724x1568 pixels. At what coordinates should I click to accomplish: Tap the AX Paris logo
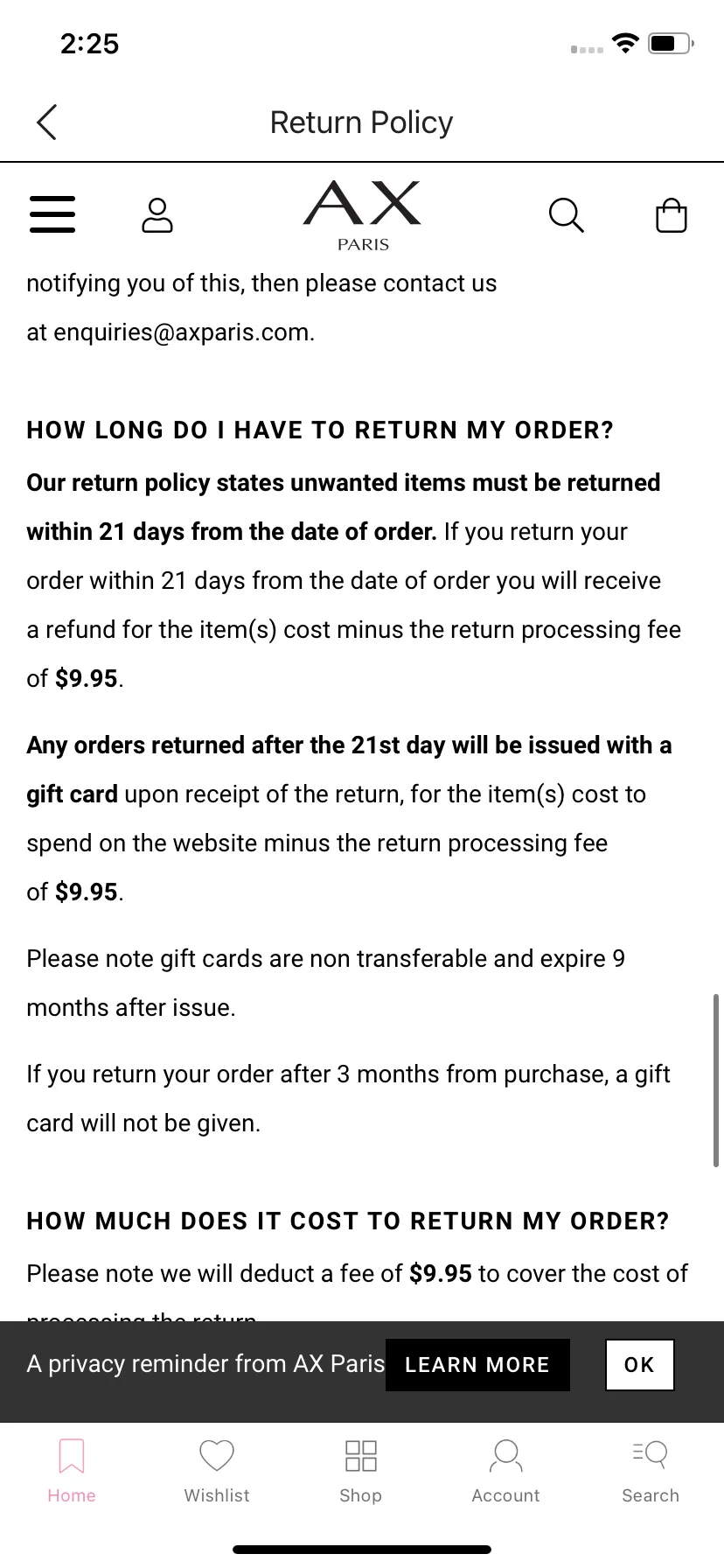(362, 216)
